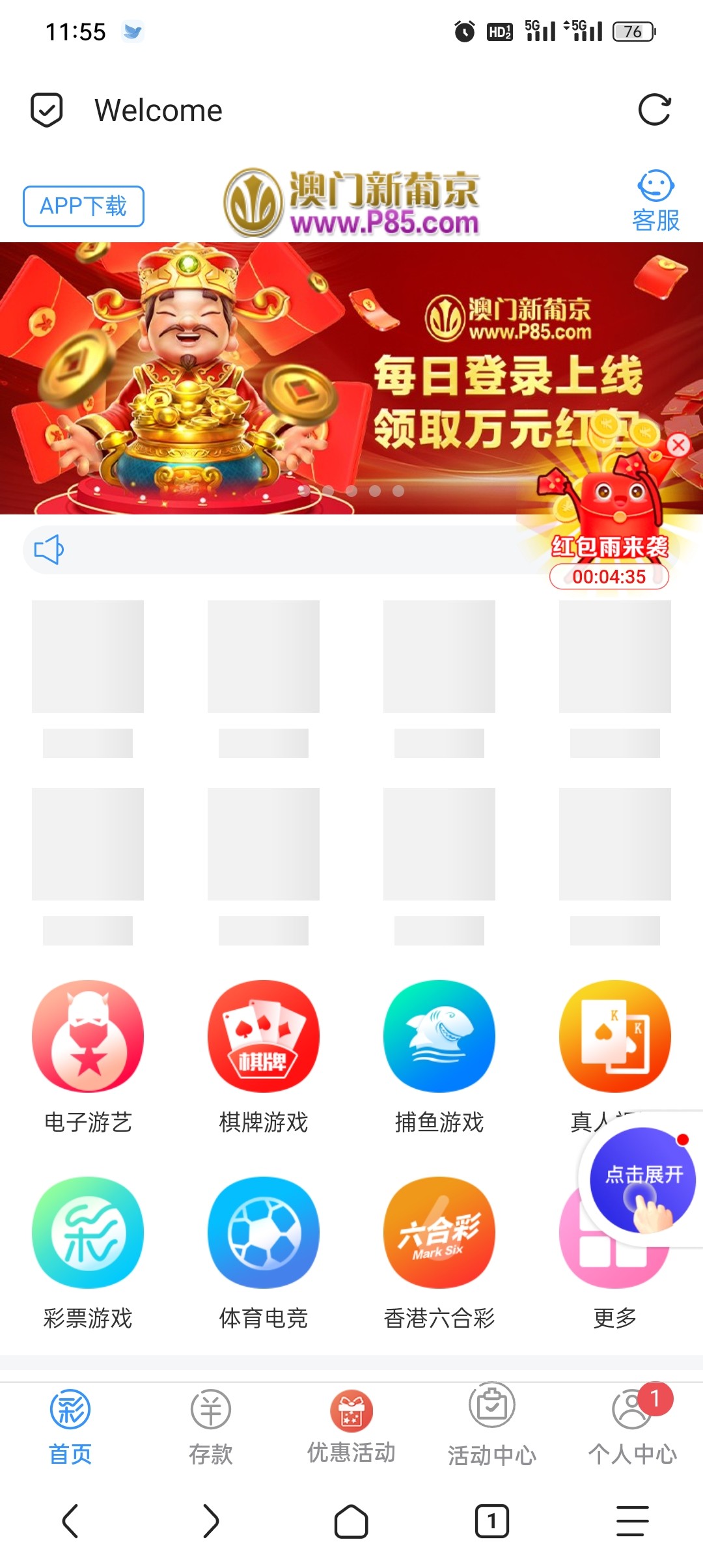The image size is (703, 1568).
Task: Open 香港六合彩
Action: [x=439, y=1252]
